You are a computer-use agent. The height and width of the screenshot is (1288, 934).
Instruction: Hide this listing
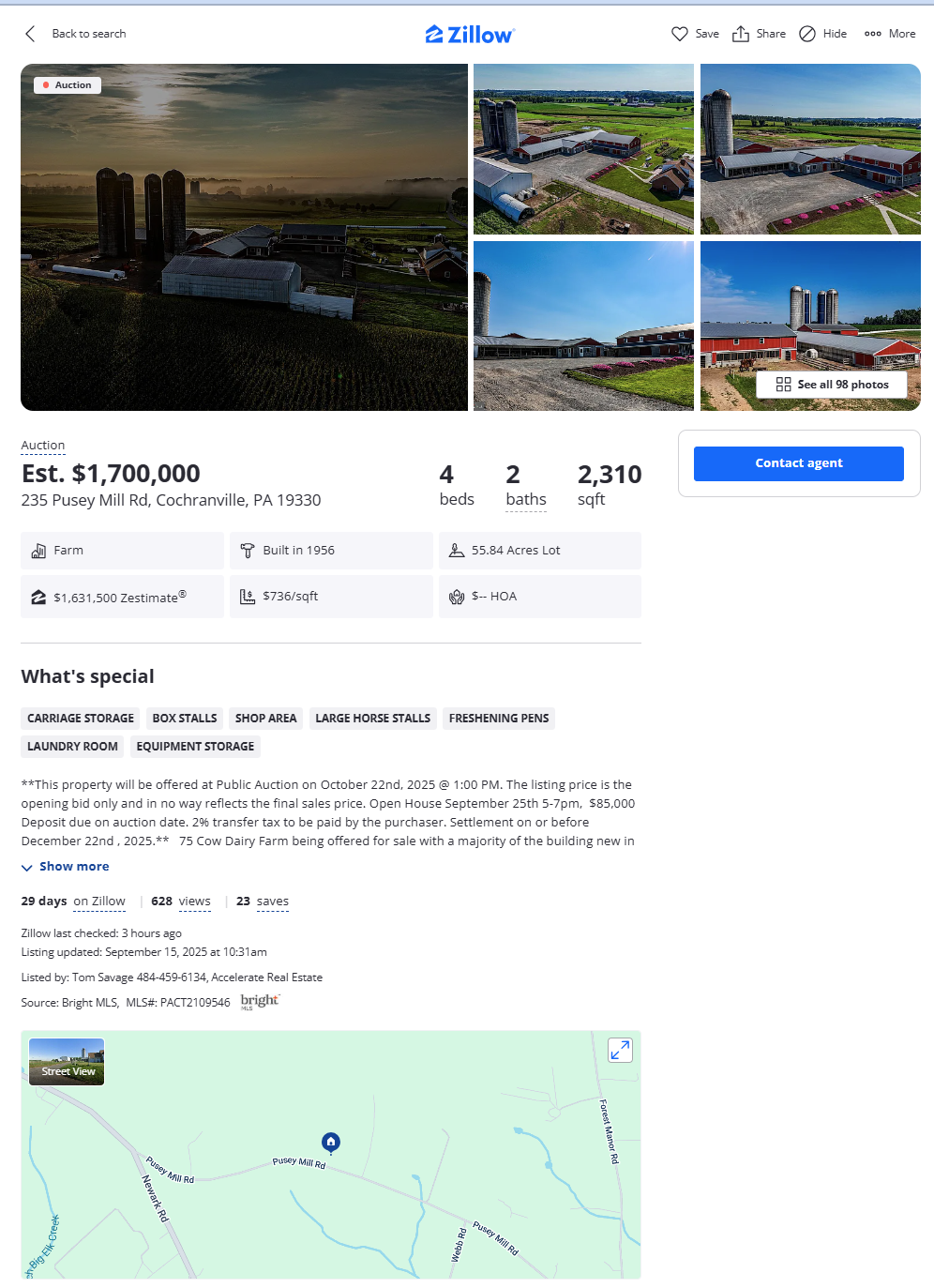tap(822, 34)
